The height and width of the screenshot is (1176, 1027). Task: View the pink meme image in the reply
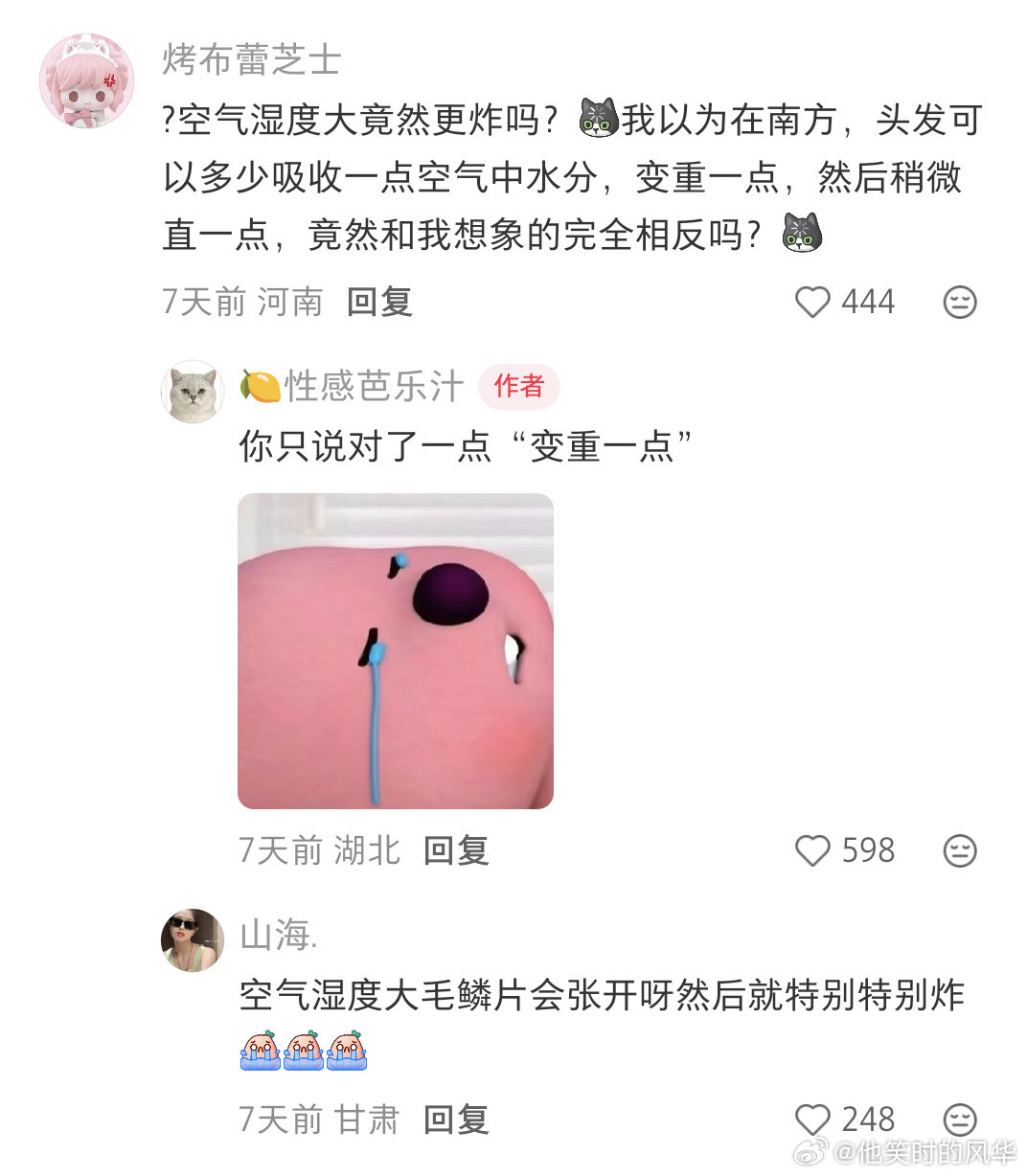(396, 649)
